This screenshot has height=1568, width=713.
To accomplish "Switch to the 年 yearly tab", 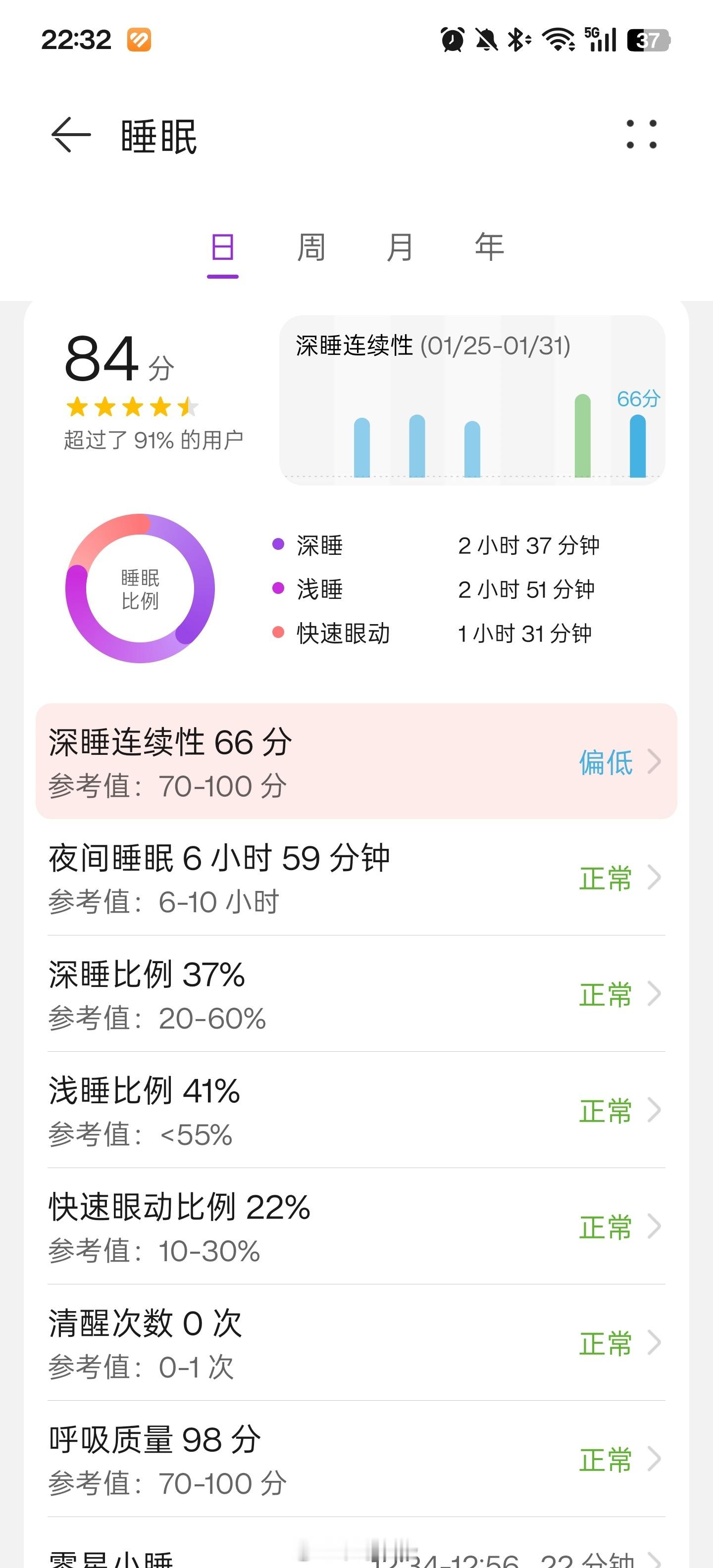I will click(x=488, y=247).
